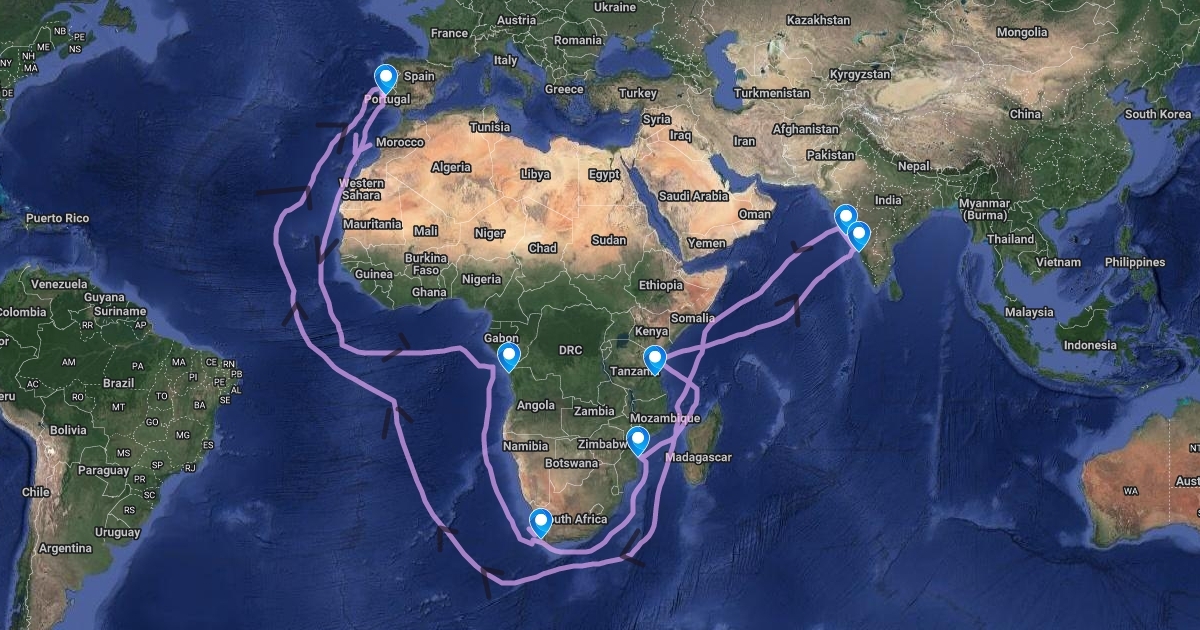Tap the map pin on Portugal
Image resolution: width=1200 pixels, height=630 pixels.
385,77
